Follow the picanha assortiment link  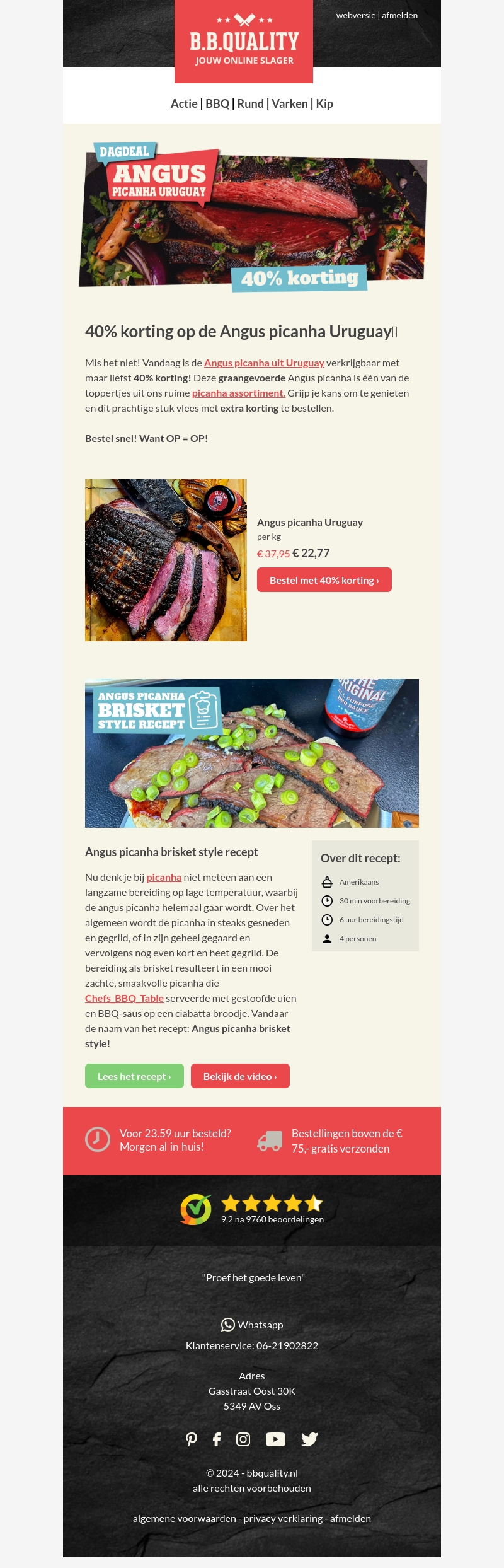(238, 393)
